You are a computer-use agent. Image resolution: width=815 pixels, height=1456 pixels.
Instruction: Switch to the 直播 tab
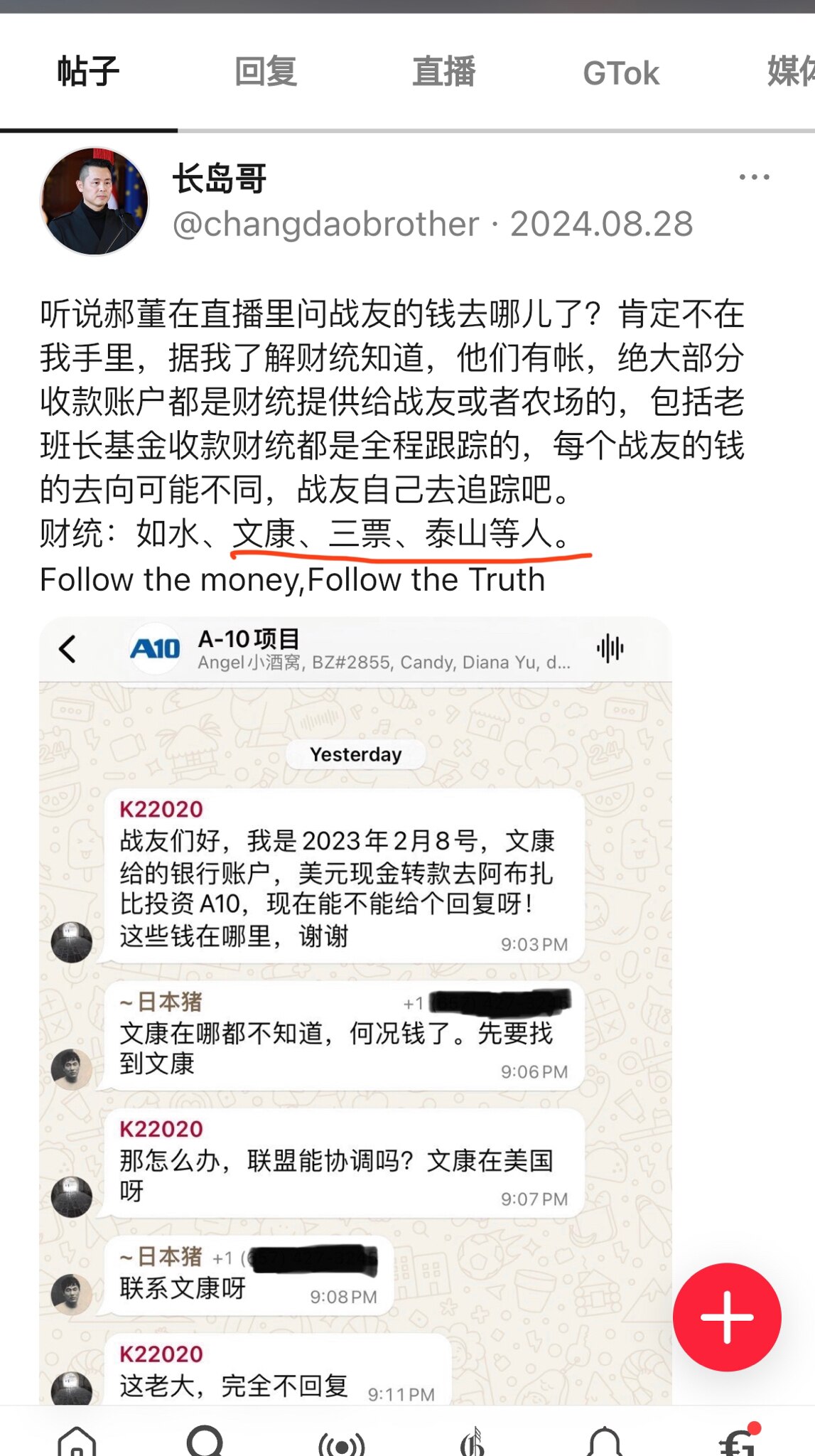coord(443,73)
